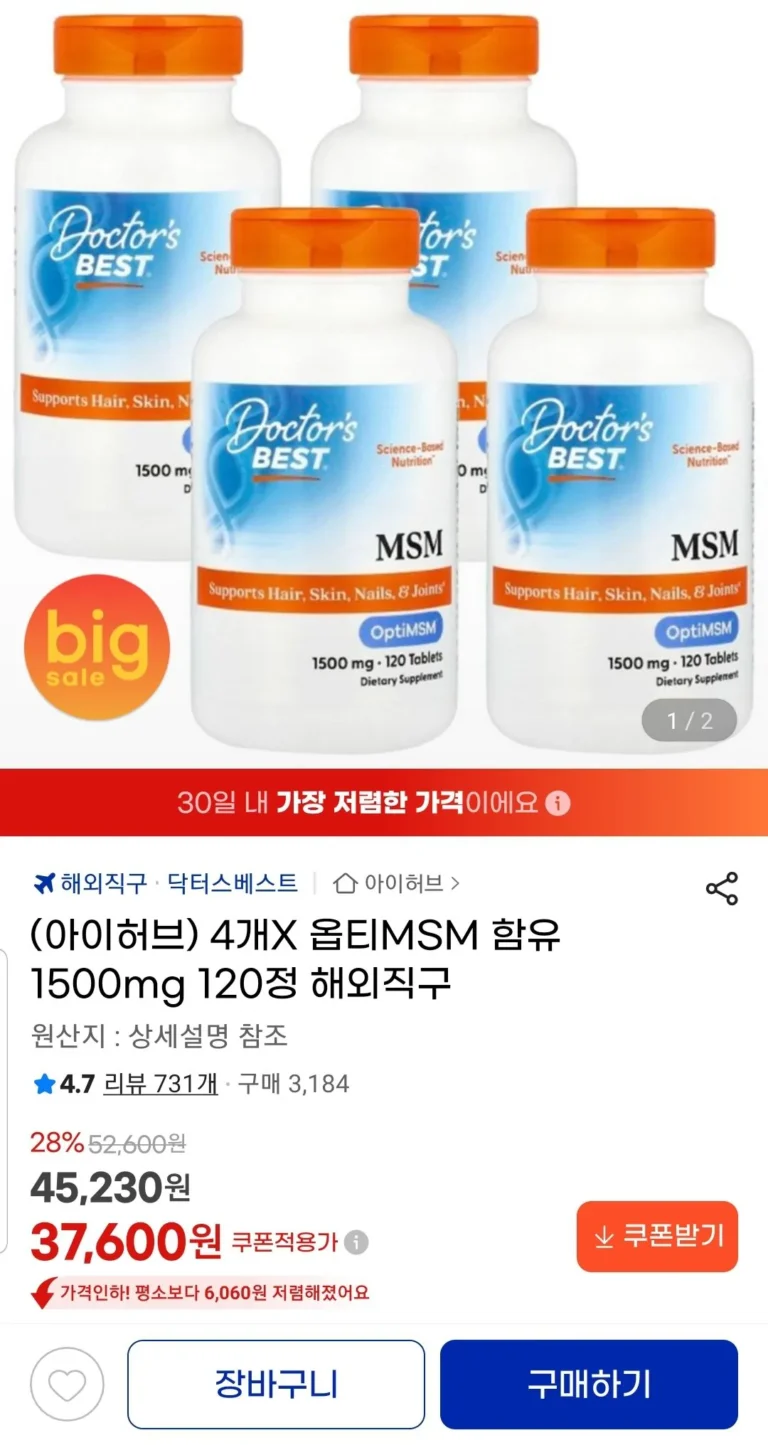
Task: Open the 아이허브 store link
Action: 397,884
